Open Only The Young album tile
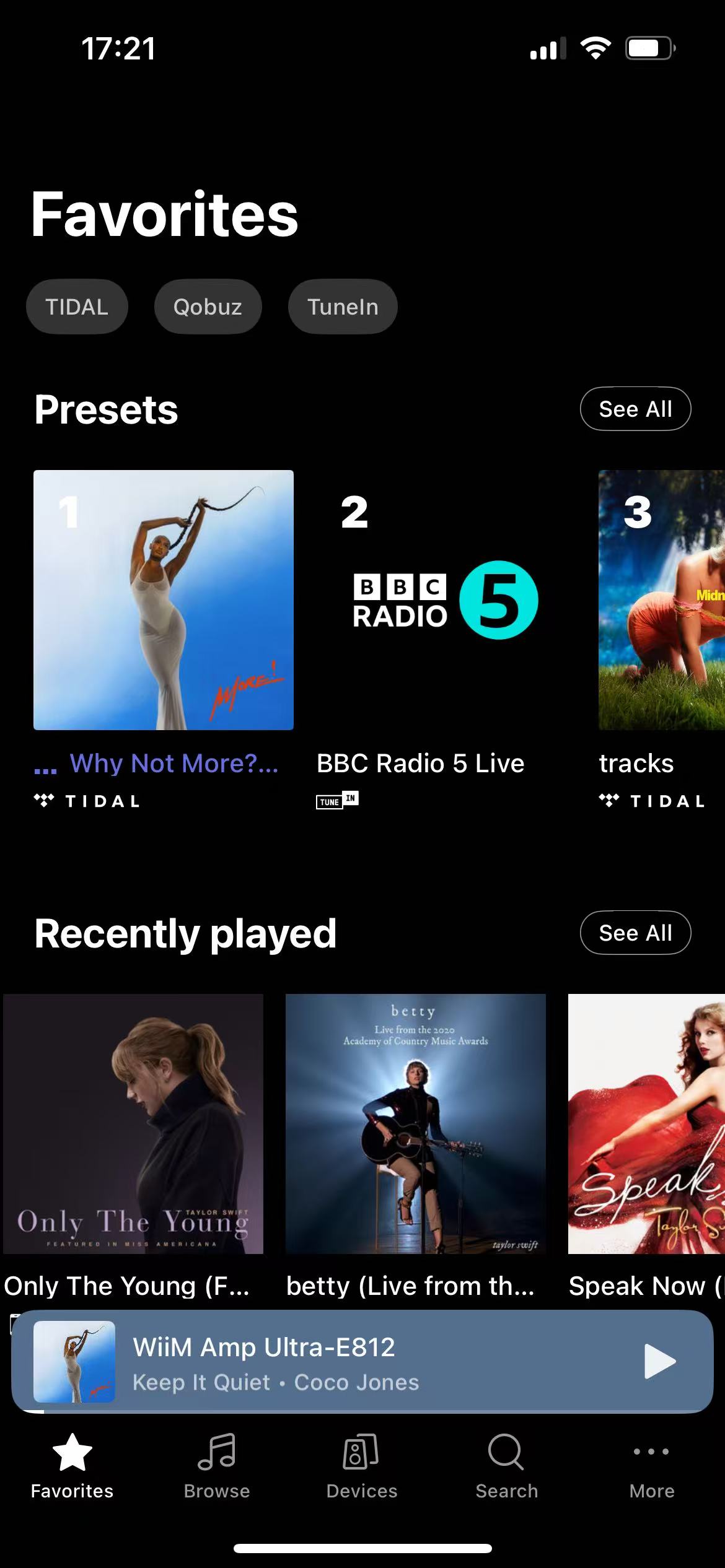This screenshot has height=1568, width=725. (x=133, y=1123)
